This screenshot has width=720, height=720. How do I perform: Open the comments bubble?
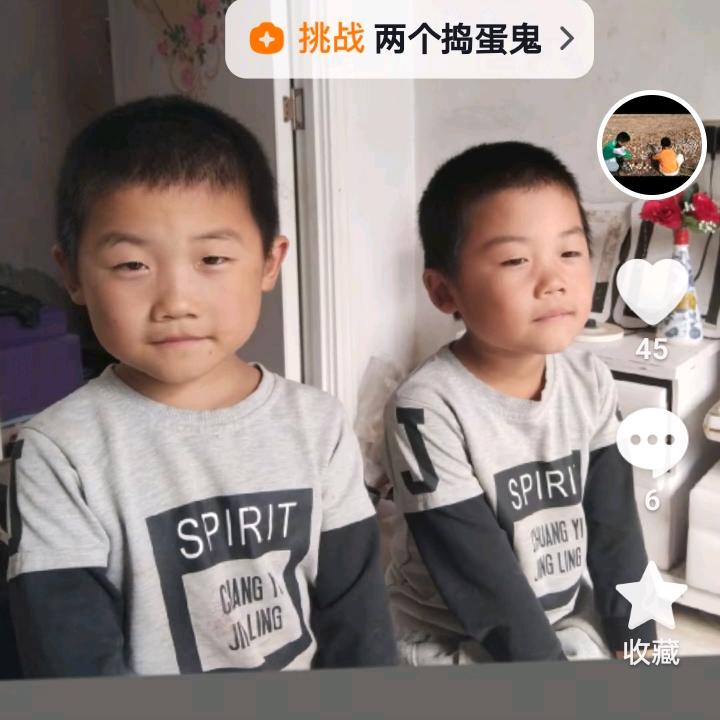coord(652,442)
